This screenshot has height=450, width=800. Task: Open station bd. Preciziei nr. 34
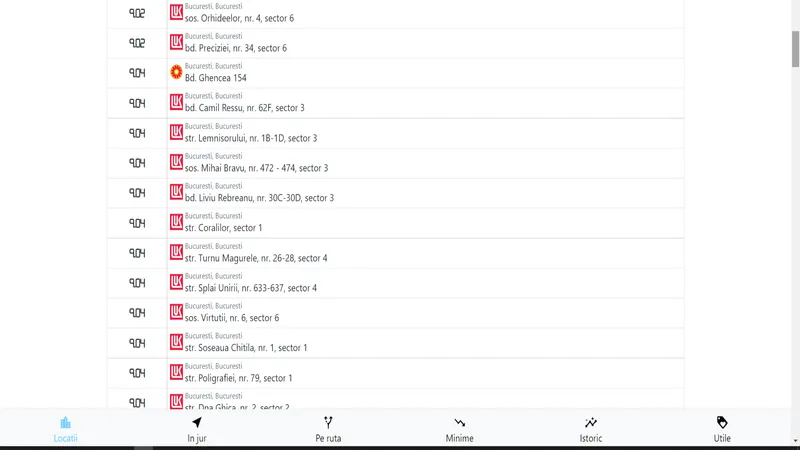tap(236, 48)
